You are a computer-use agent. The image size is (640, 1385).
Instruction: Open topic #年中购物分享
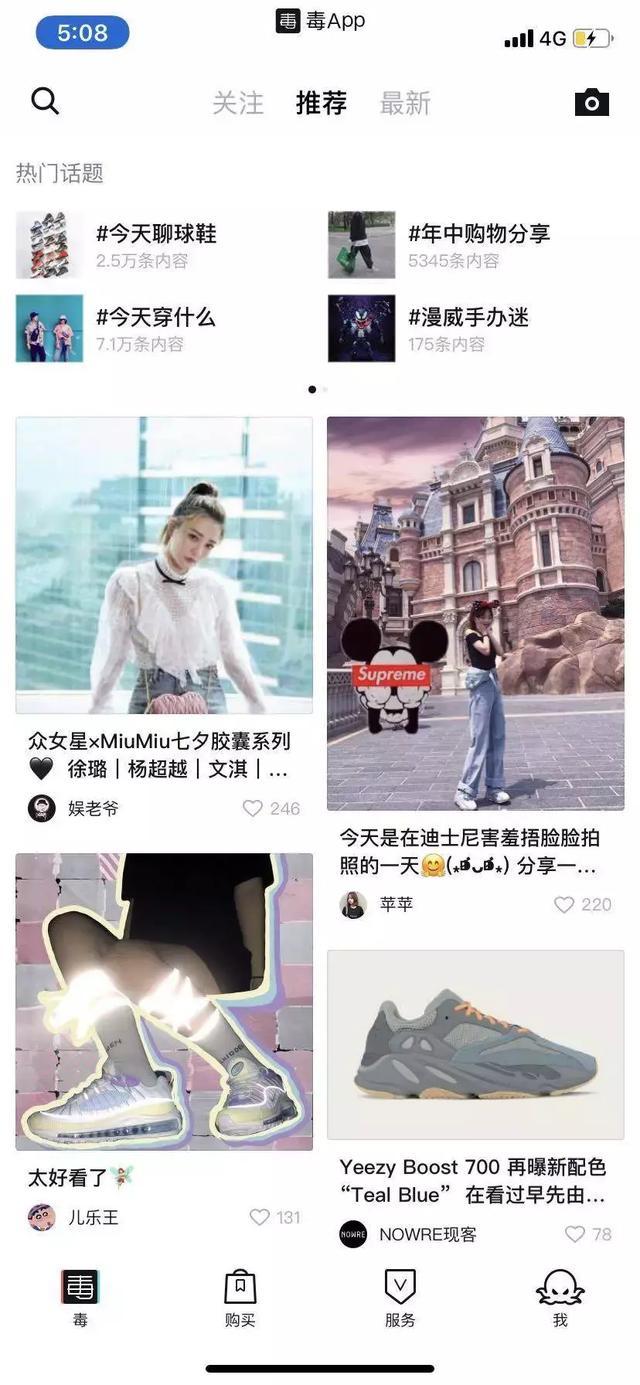(x=478, y=235)
